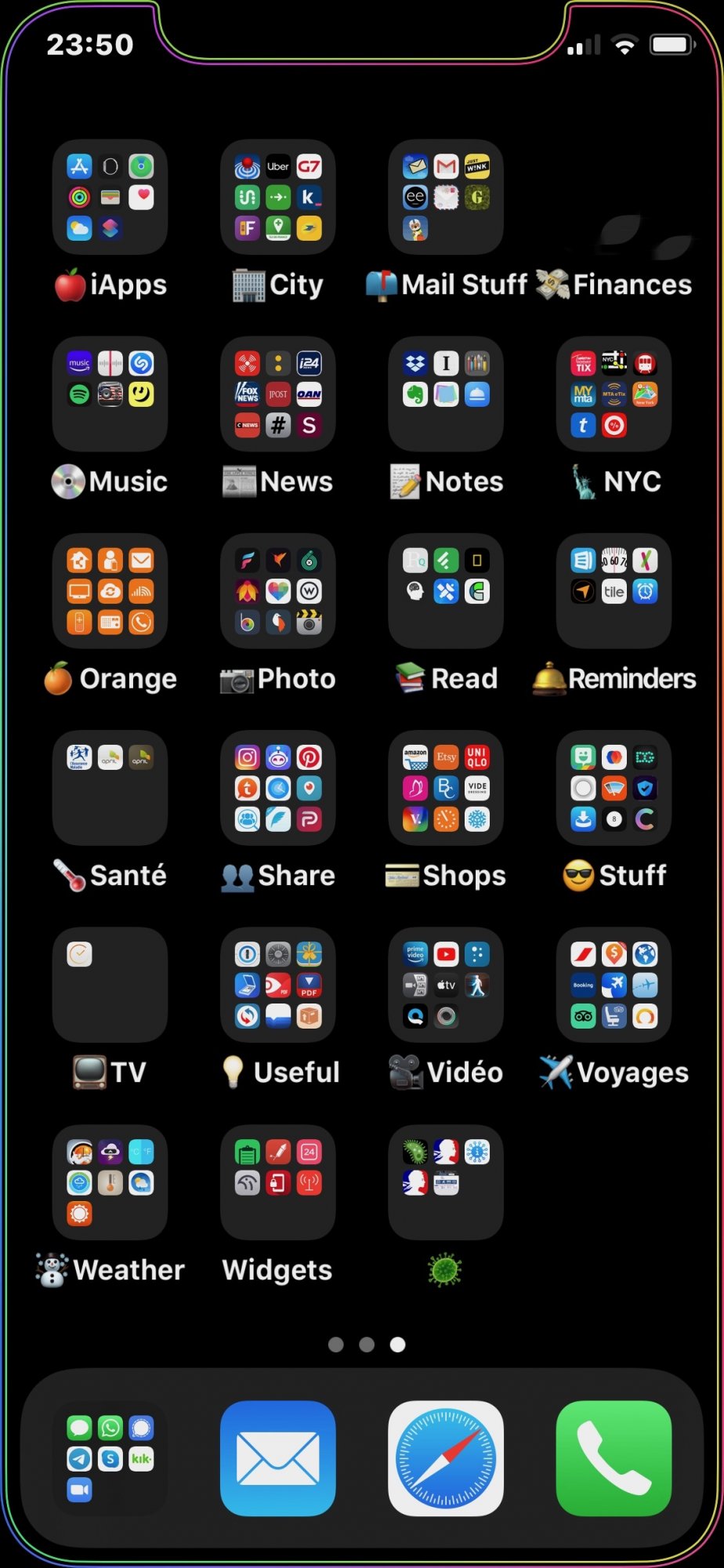Viewport: 724px width, 1568px height.
Task: Open the Notes folder
Action: click(446, 394)
